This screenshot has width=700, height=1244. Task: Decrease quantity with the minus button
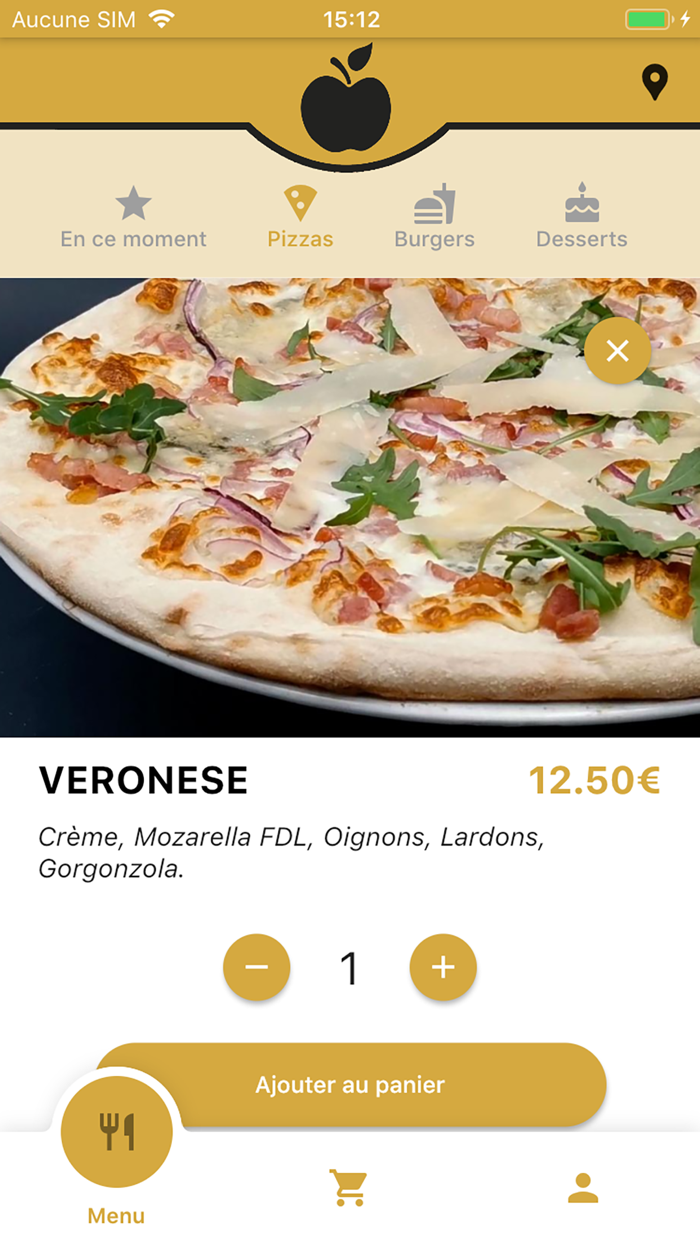pyautogui.click(x=257, y=967)
